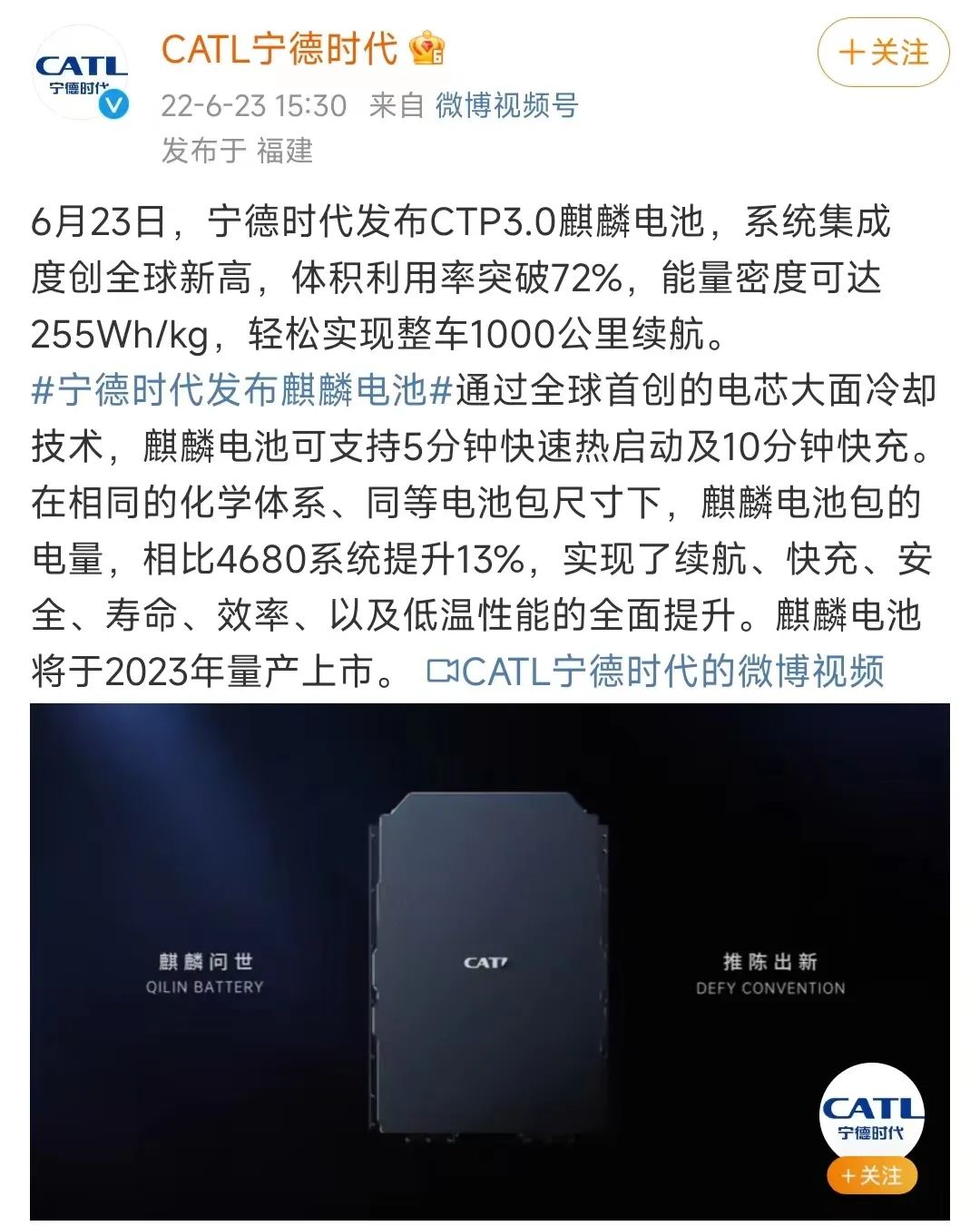Open hashtag #宁德时代发布麒麟电池#

(241, 390)
